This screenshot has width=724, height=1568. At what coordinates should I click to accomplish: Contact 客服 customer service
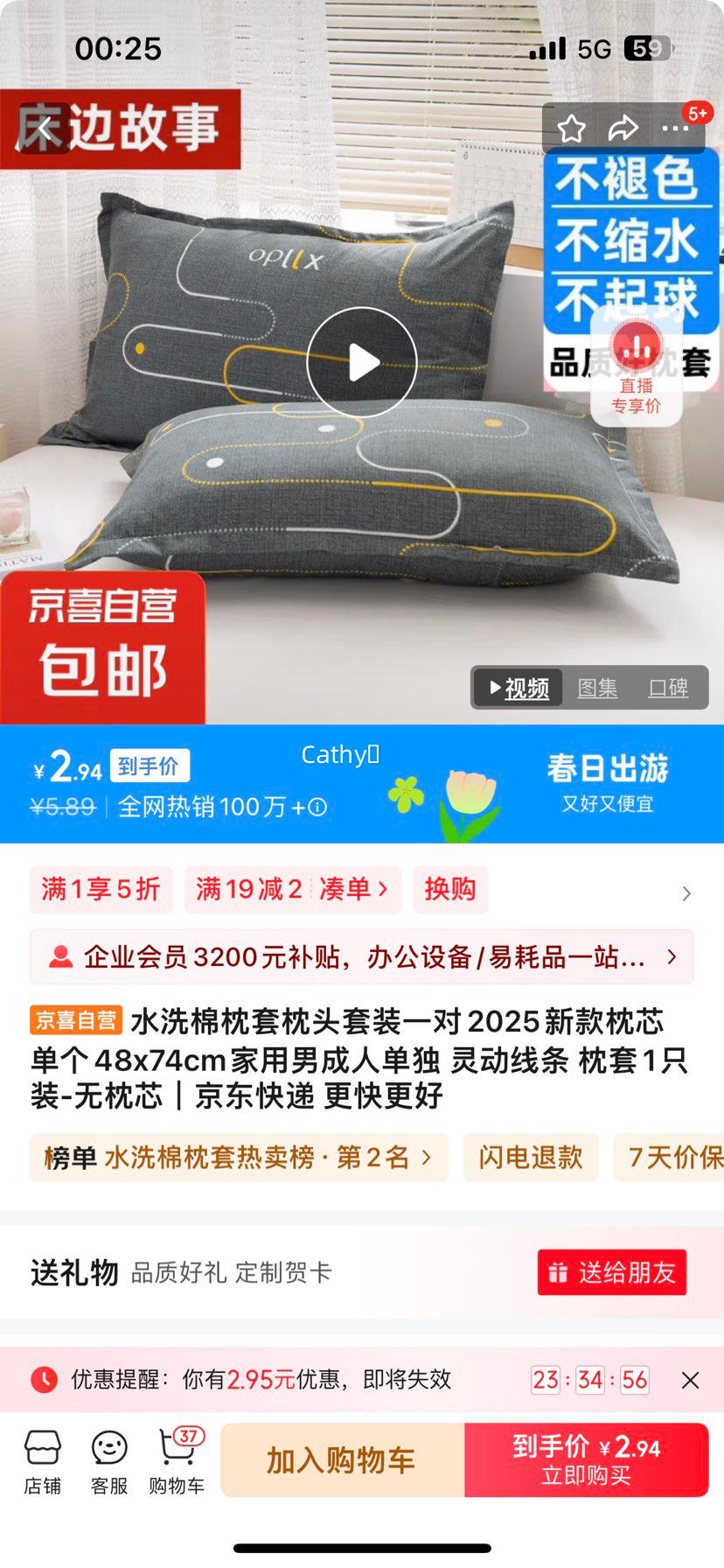pos(108,1459)
